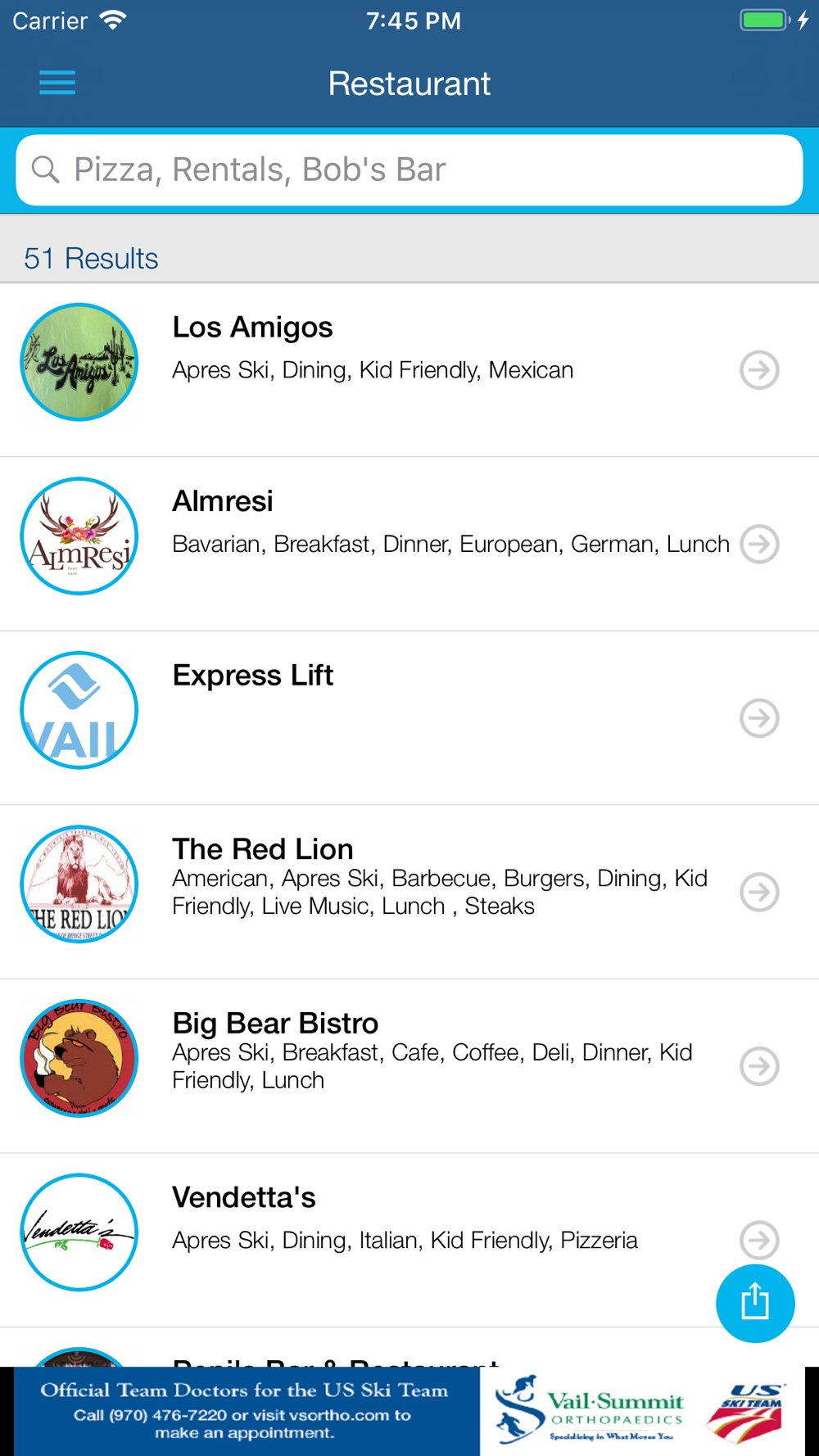Open the hamburger drawer menu
This screenshot has width=819, height=1456.
pos(57,83)
